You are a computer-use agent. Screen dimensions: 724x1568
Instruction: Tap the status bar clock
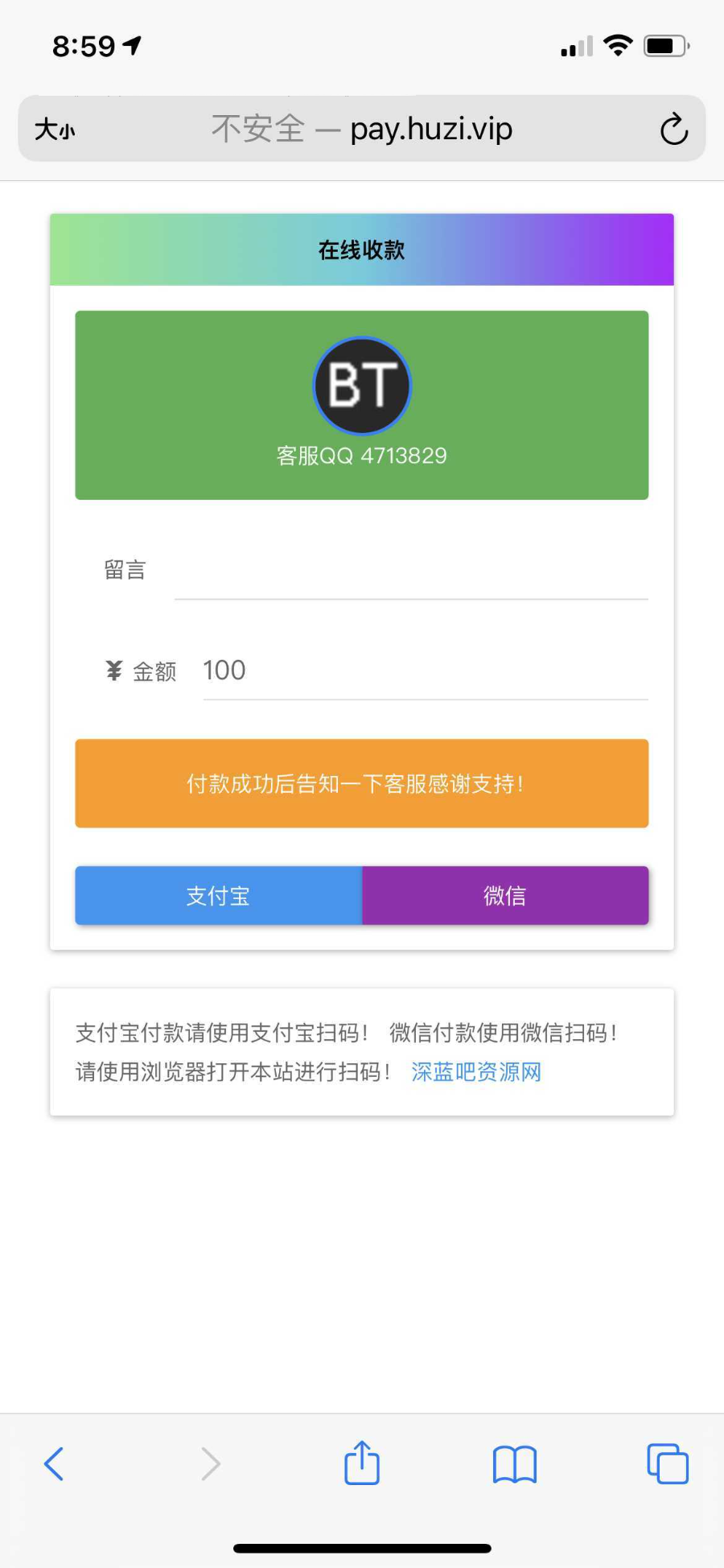[x=83, y=46]
